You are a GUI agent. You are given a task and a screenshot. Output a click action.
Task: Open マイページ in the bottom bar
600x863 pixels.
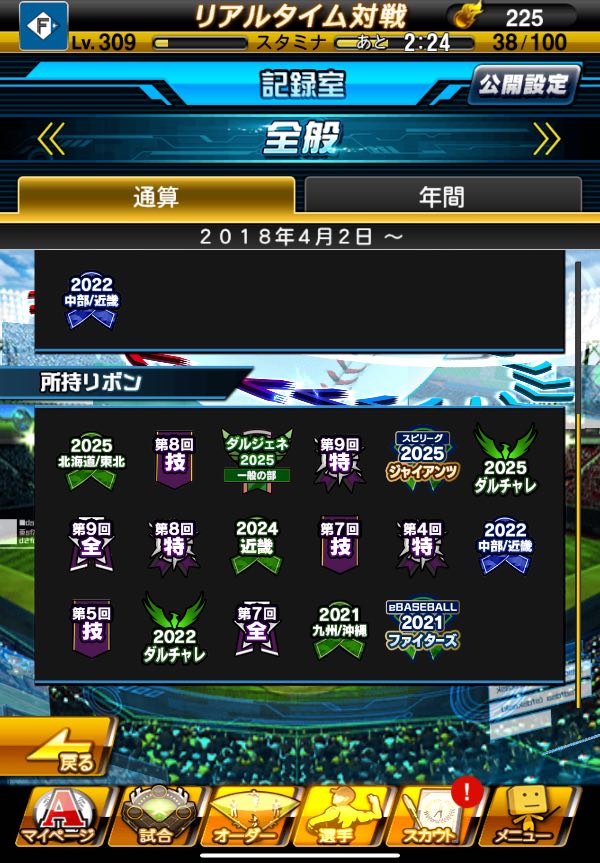[59, 817]
